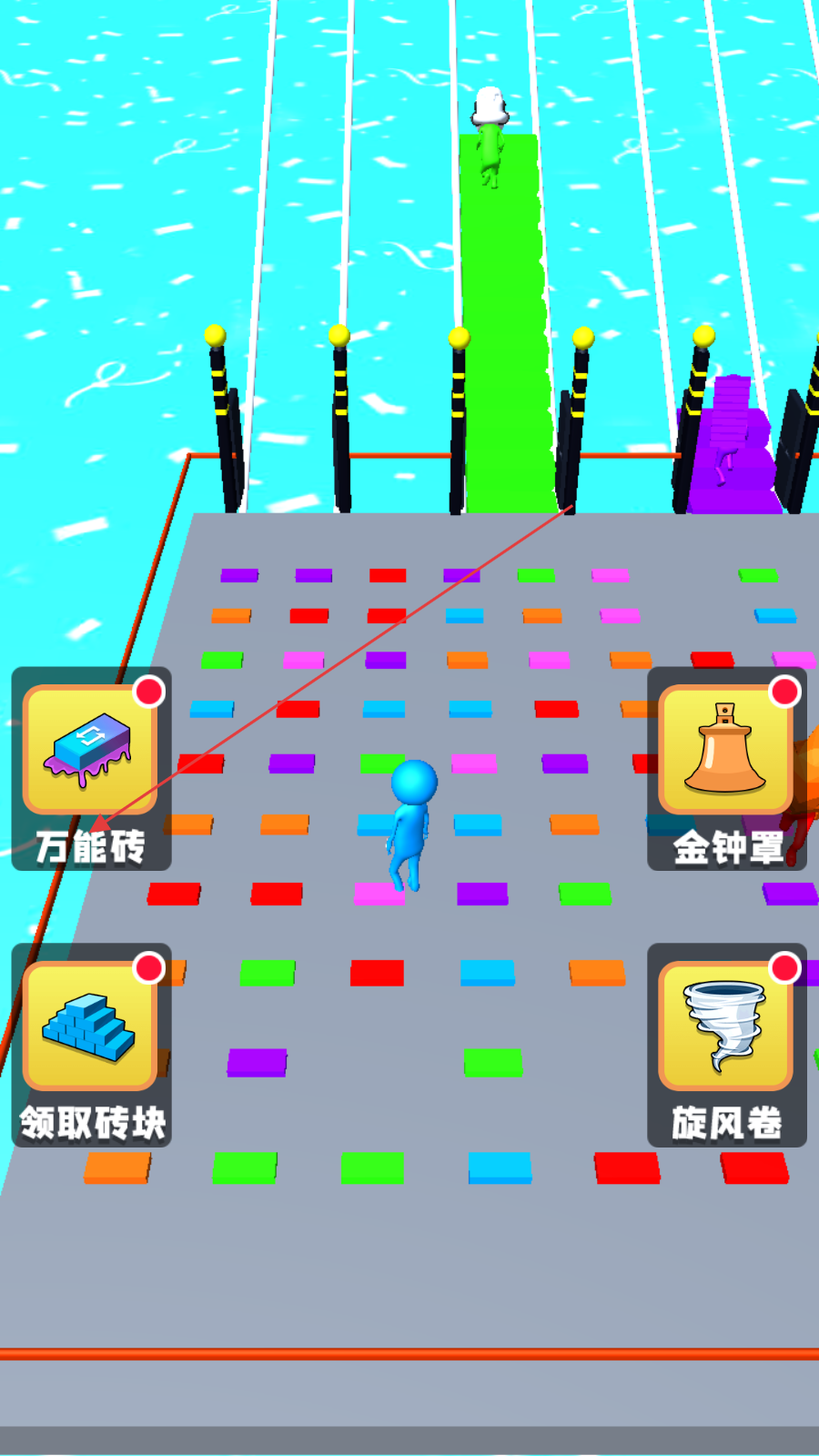Use the 金钟罩 golden bell shield
819x1456 pixels.
(x=726, y=768)
